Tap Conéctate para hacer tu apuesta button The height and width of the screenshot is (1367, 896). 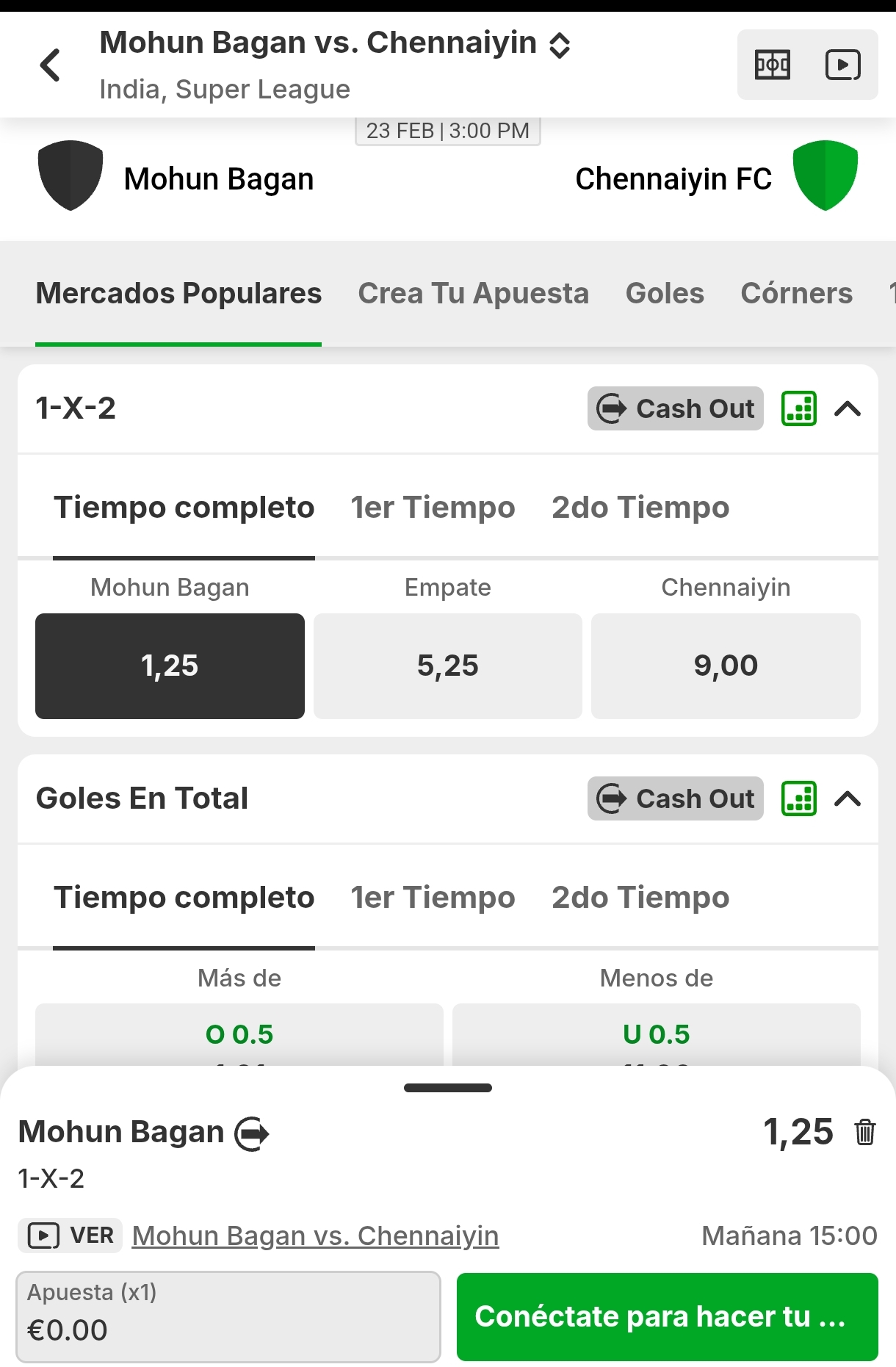667,1316
